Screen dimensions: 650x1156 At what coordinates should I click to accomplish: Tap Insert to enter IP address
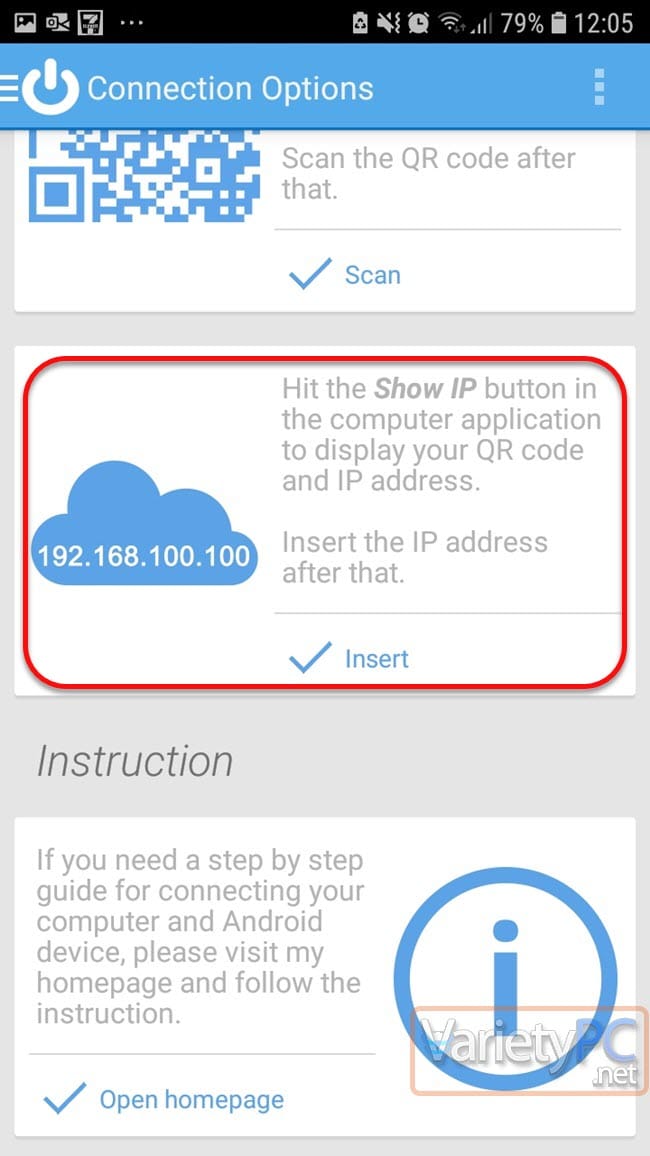coord(349,658)
